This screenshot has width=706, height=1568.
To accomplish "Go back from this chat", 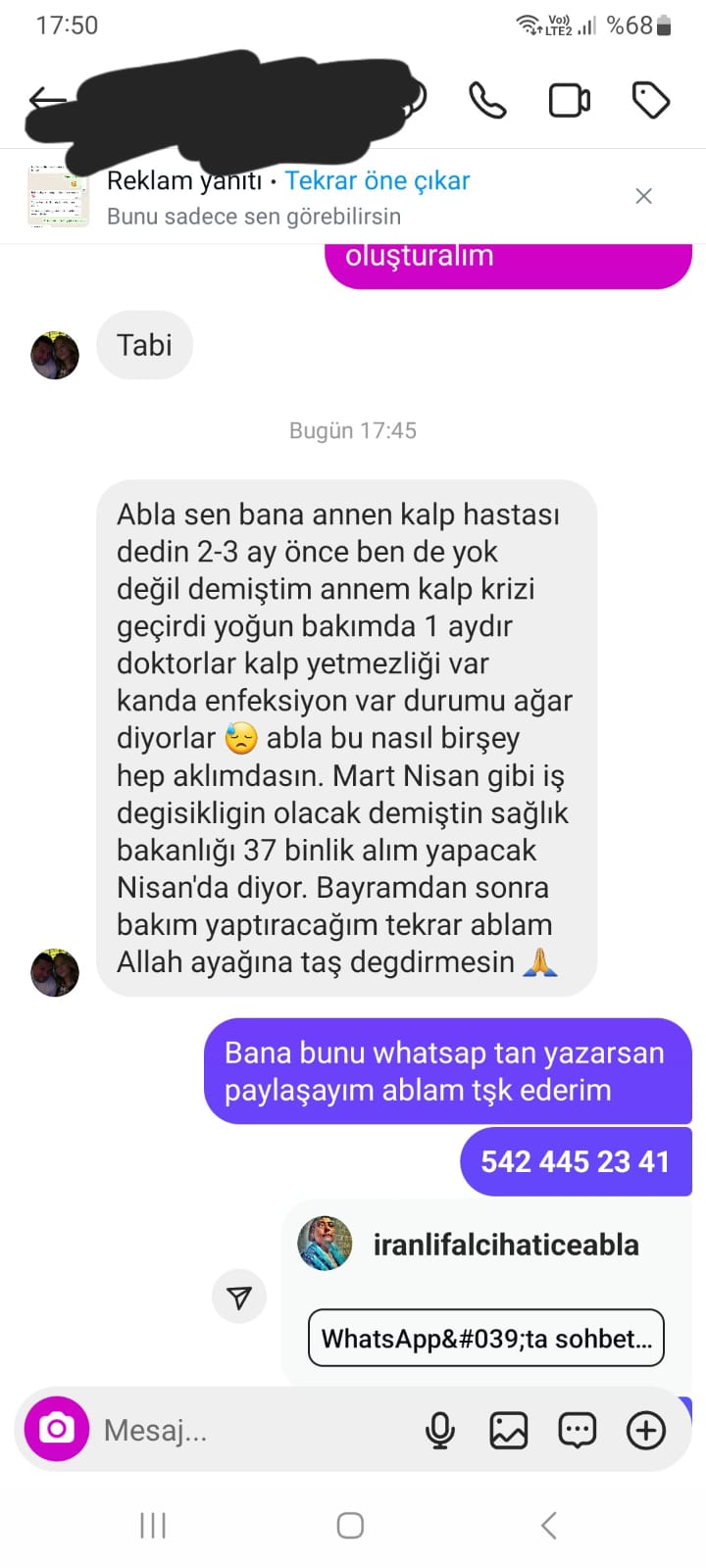I will (46, 100).
